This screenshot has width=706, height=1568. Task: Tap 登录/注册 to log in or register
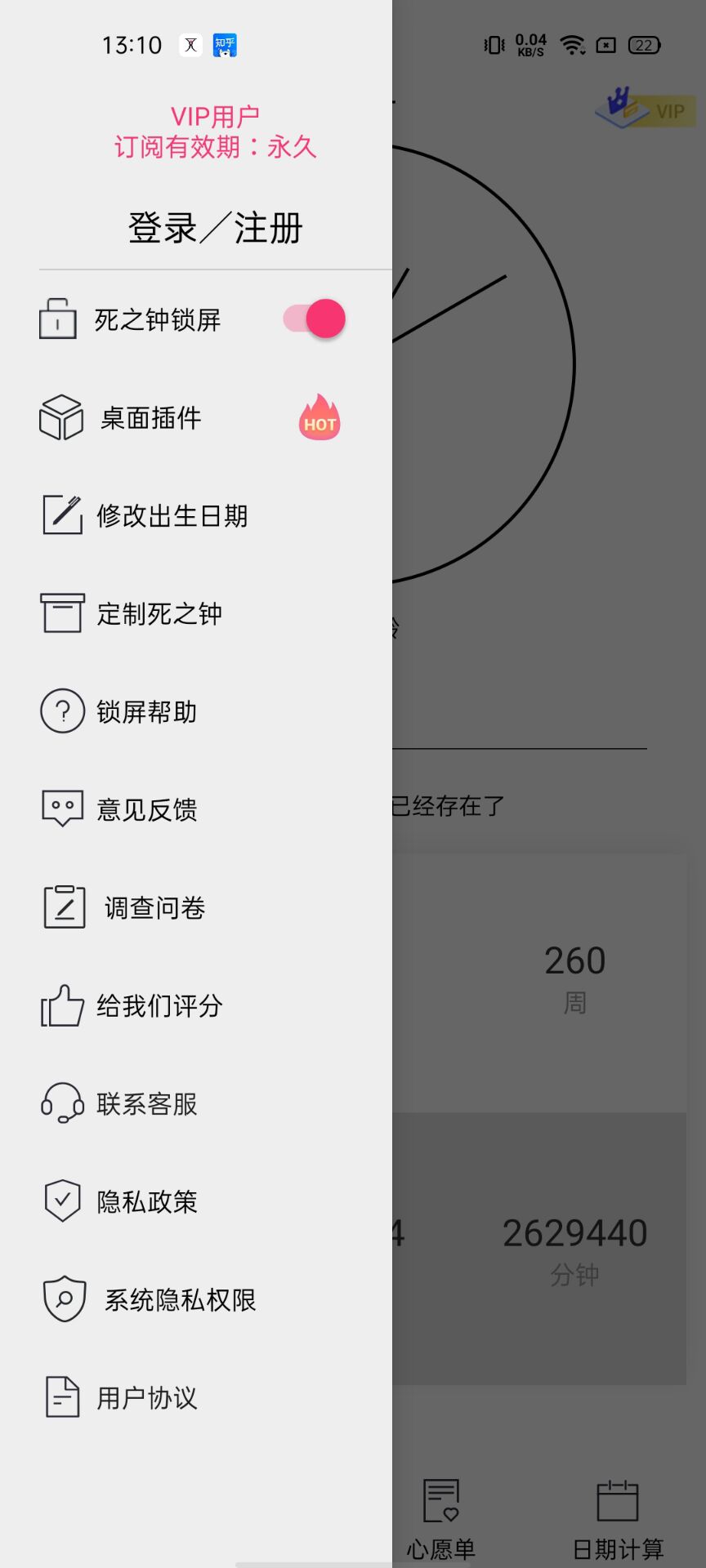pos(215,228)
